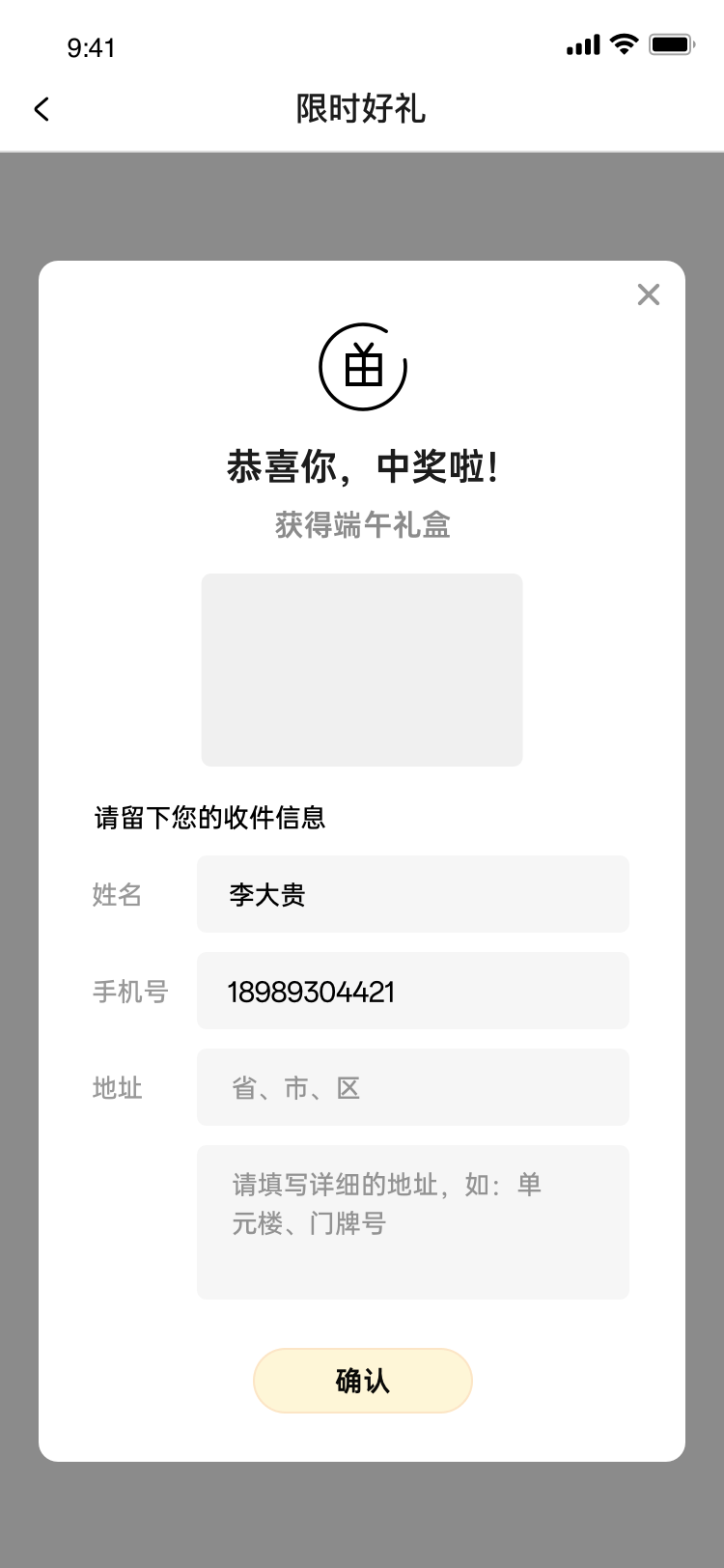Viewport: 724px width, 1568px height.
Task: Close the prize dialog
Action: coord(648,294)
